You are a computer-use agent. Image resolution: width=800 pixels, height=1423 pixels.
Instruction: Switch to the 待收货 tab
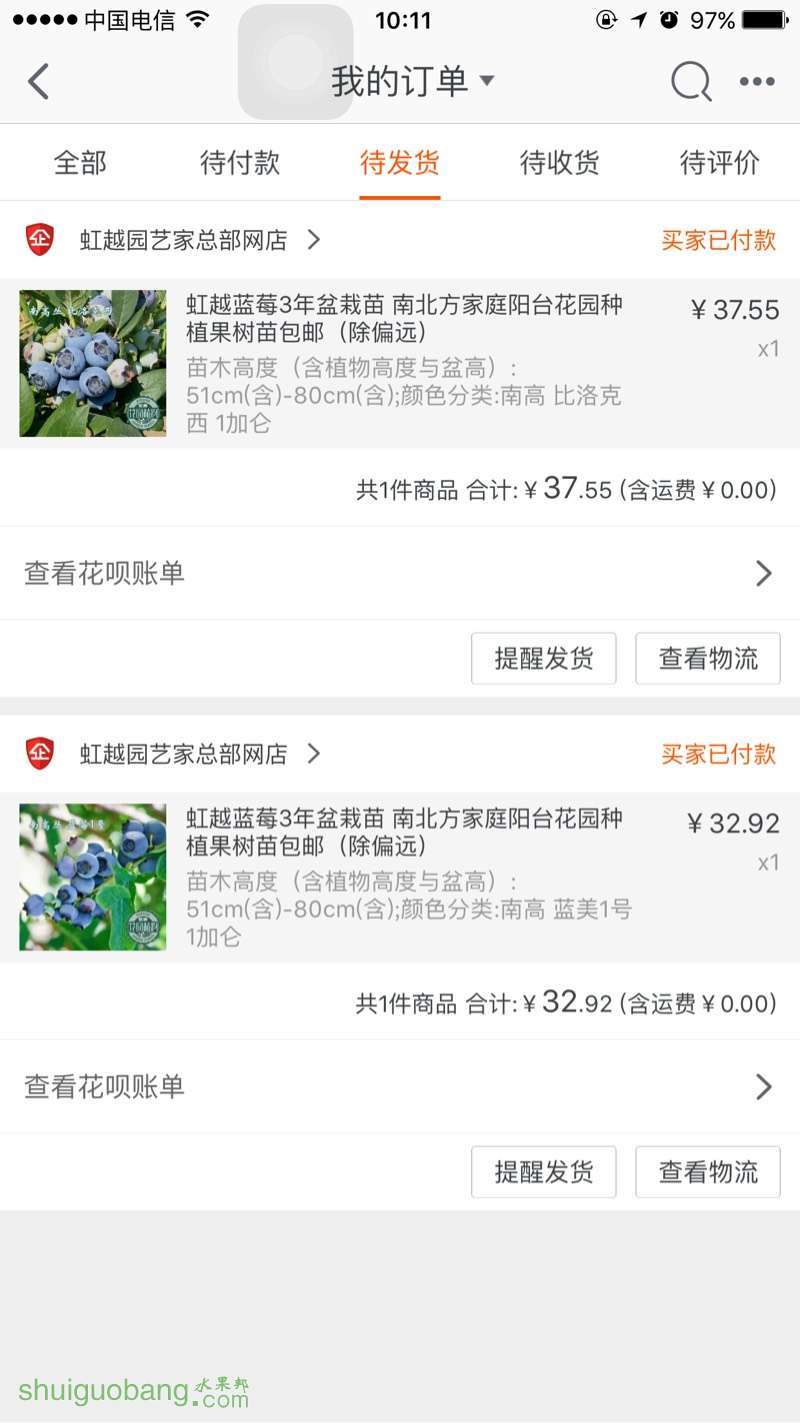(560, 163)
